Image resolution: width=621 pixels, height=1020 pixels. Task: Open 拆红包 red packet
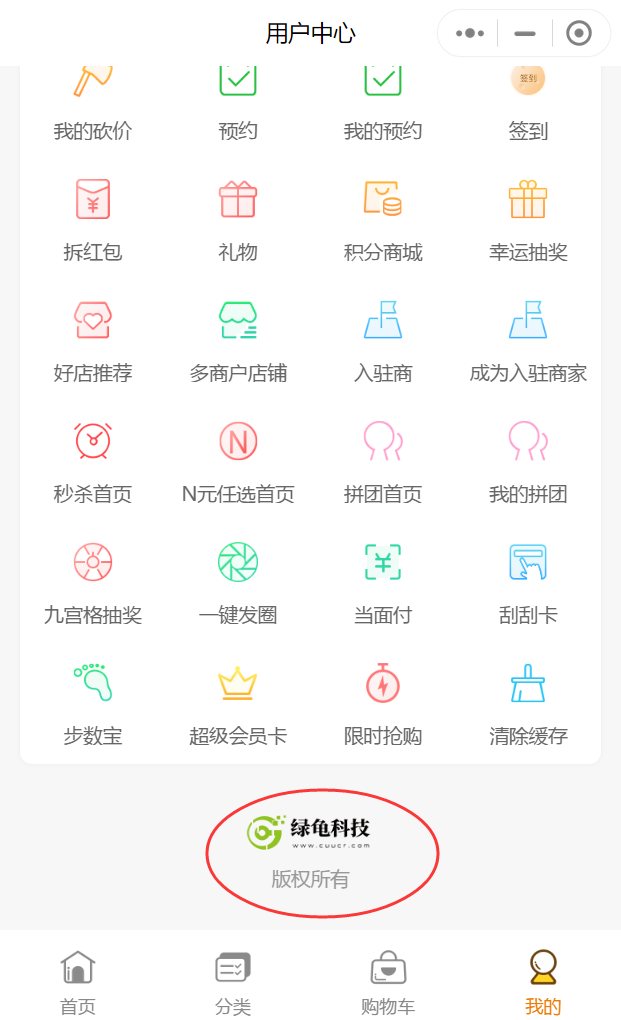[x=93, y=218]
